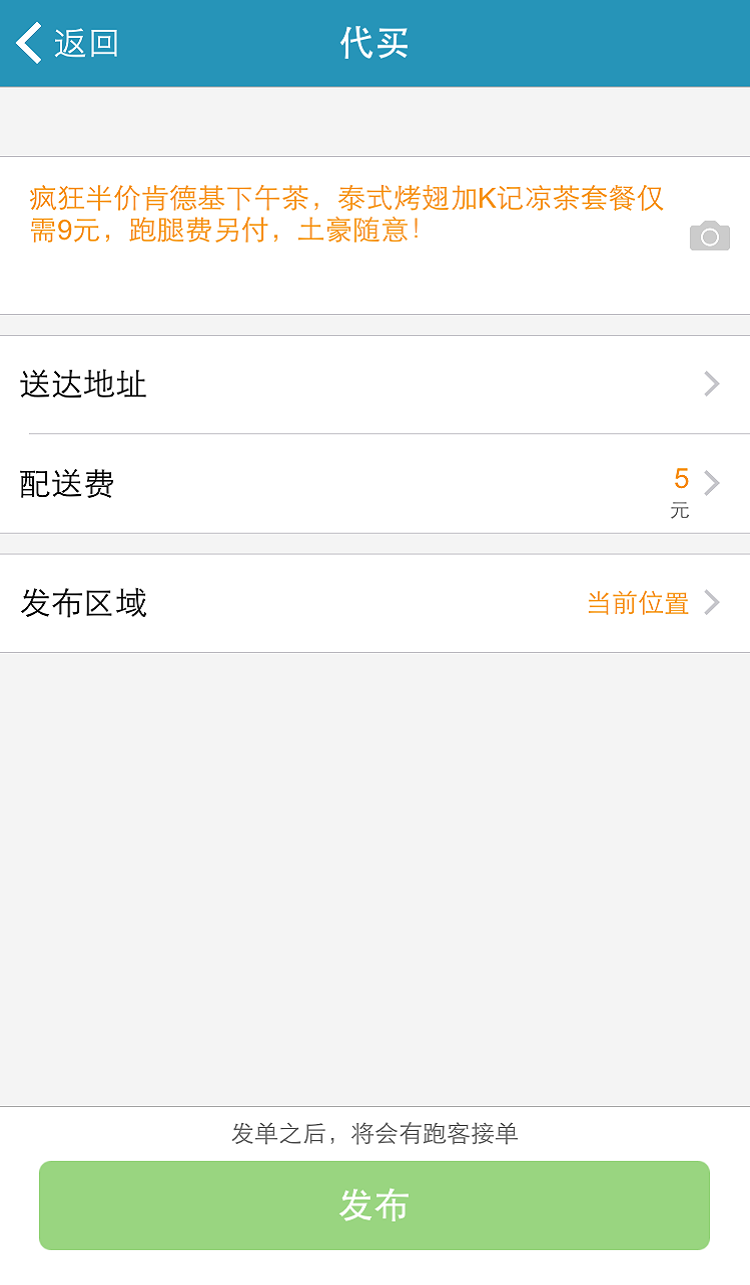Select the 发布区域 publish area
750x1285 pixels.
pos(374,603)
